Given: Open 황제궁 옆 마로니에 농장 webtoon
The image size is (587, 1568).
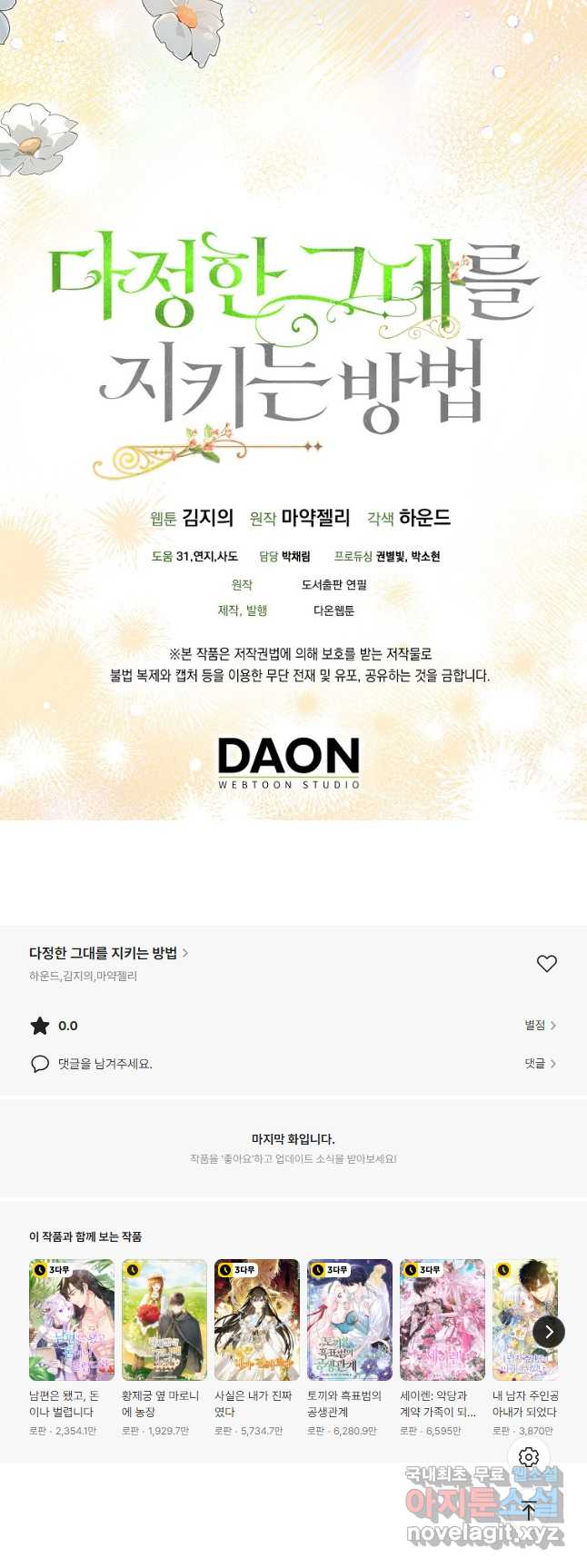Looking at the screenshot, I should pos(164,1320).
